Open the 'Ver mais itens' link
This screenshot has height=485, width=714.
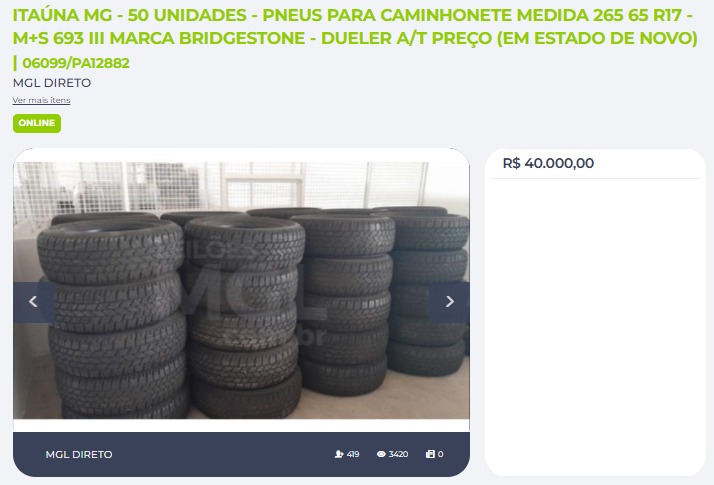tap(41, 100)
